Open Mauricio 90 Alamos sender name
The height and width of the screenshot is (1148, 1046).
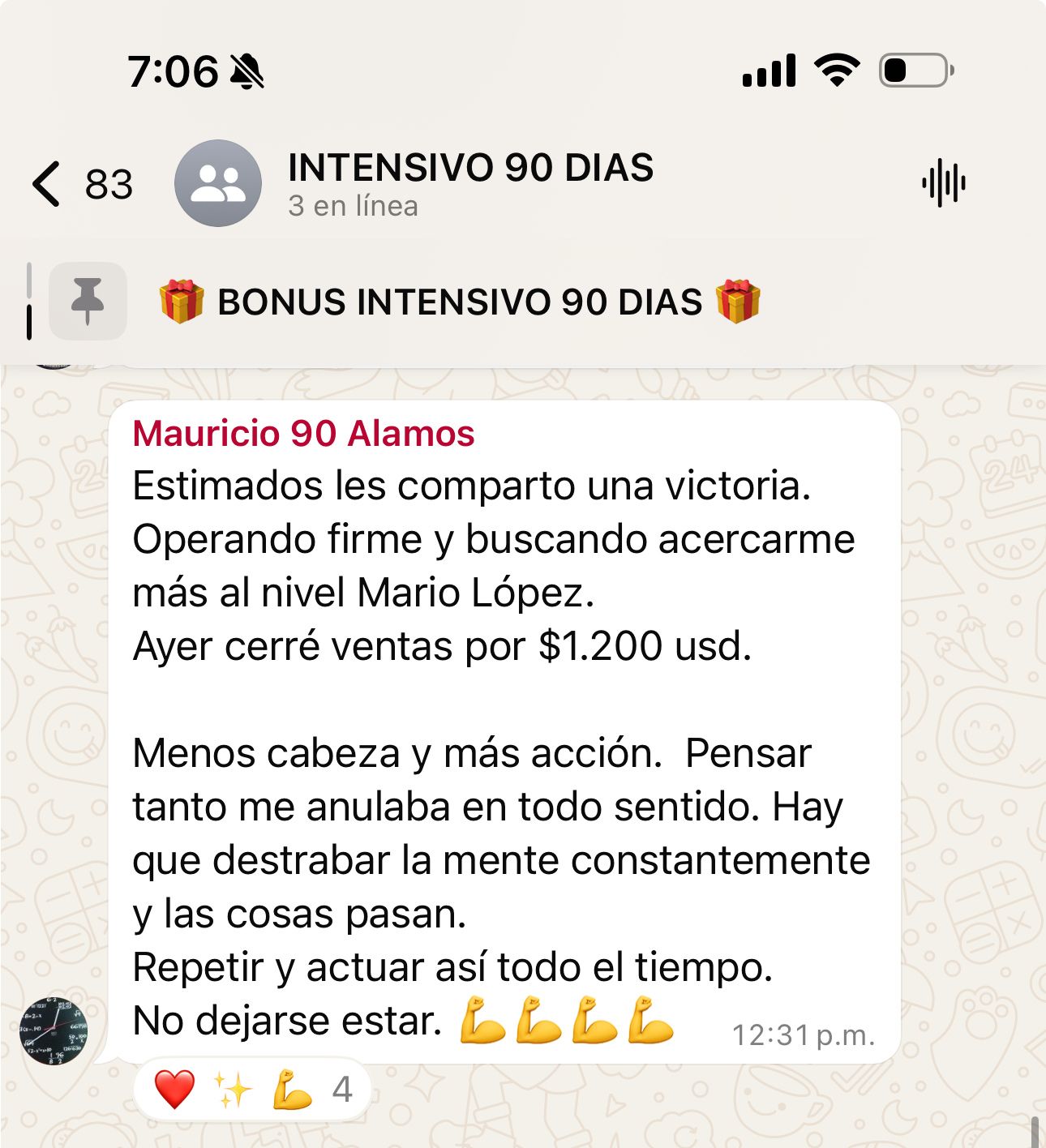(x=303, y=434)
